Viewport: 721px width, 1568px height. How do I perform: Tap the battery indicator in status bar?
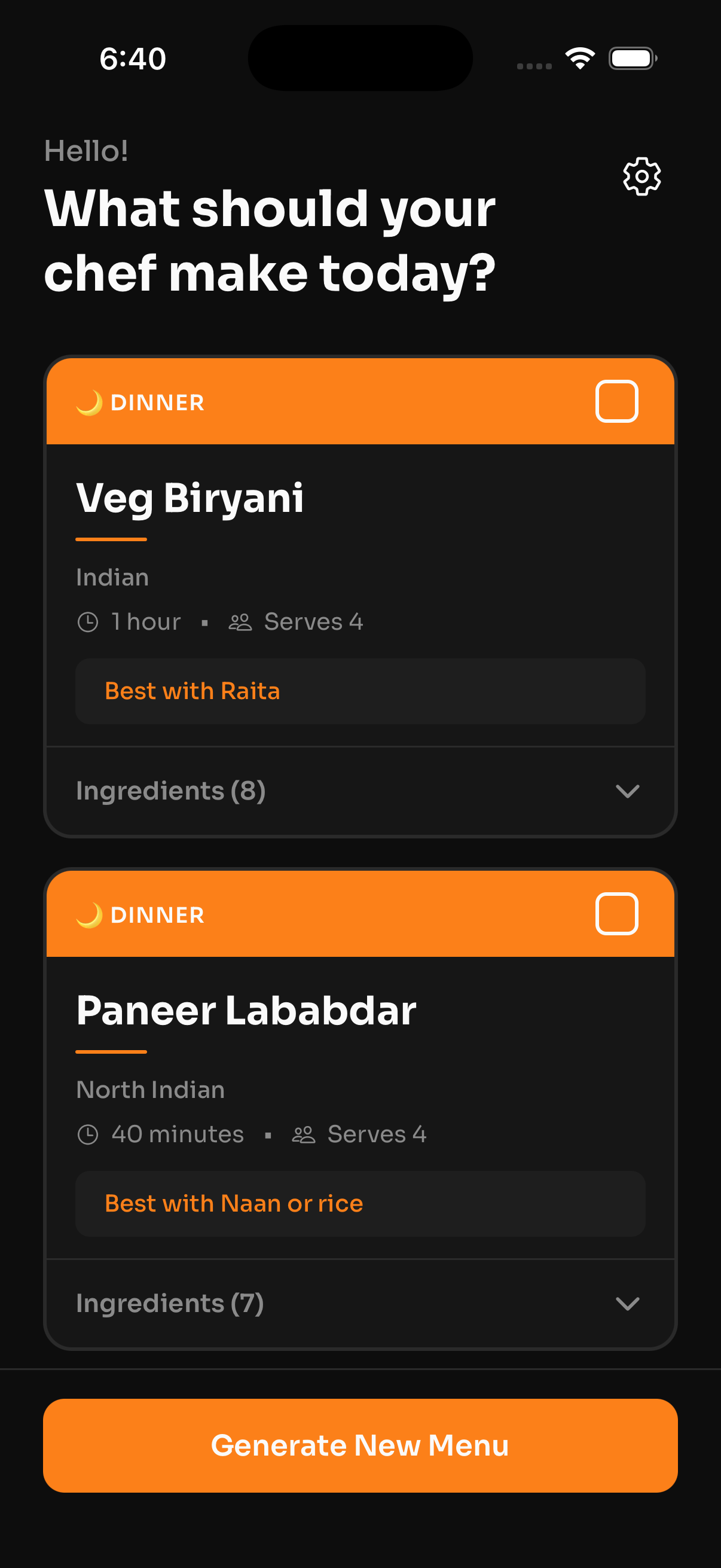(633, 58)
